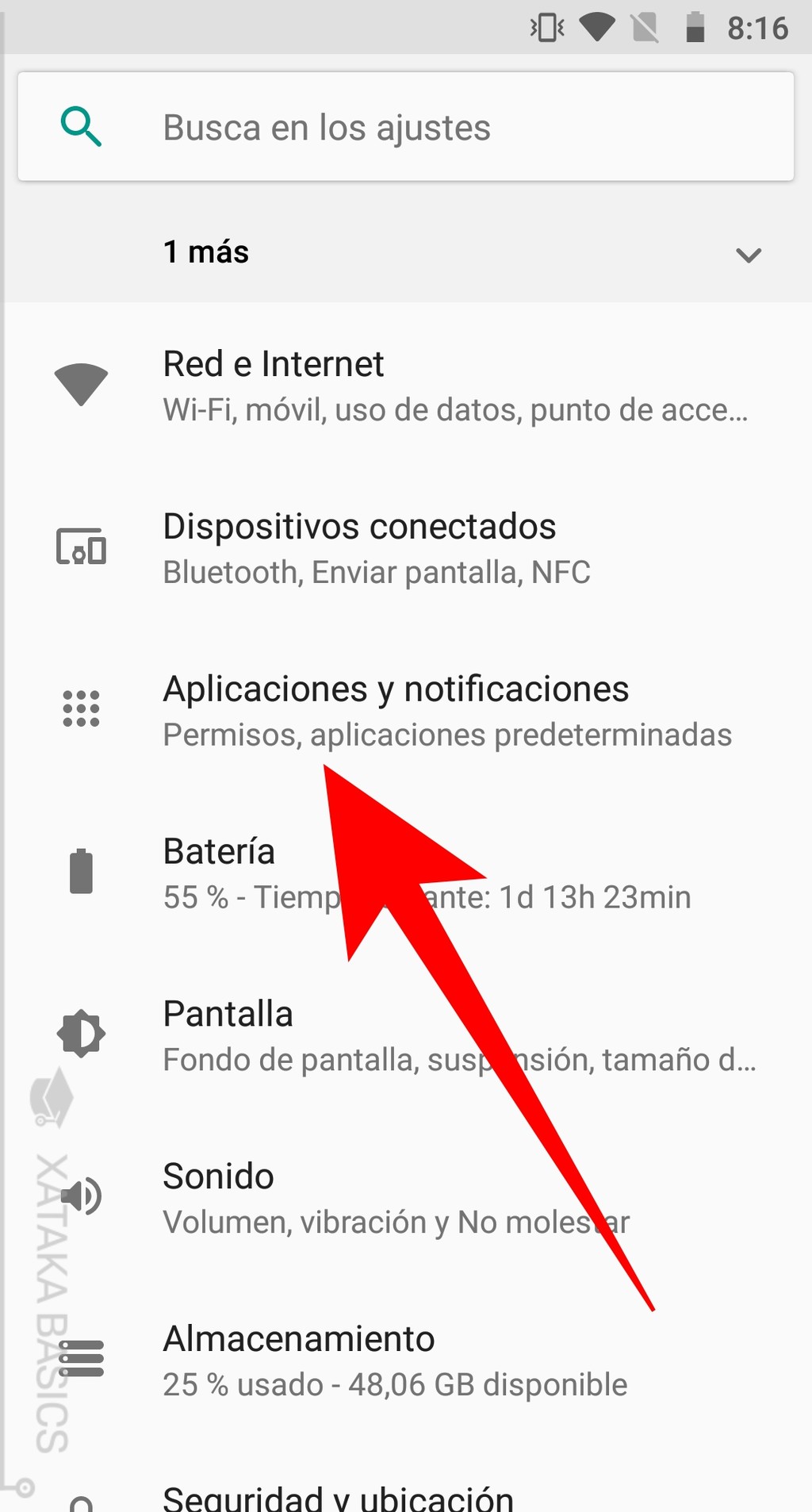Select the brightness icon beside Pantalla
The width and height of the screenshot is (812, 1512).
[82, 1033]
